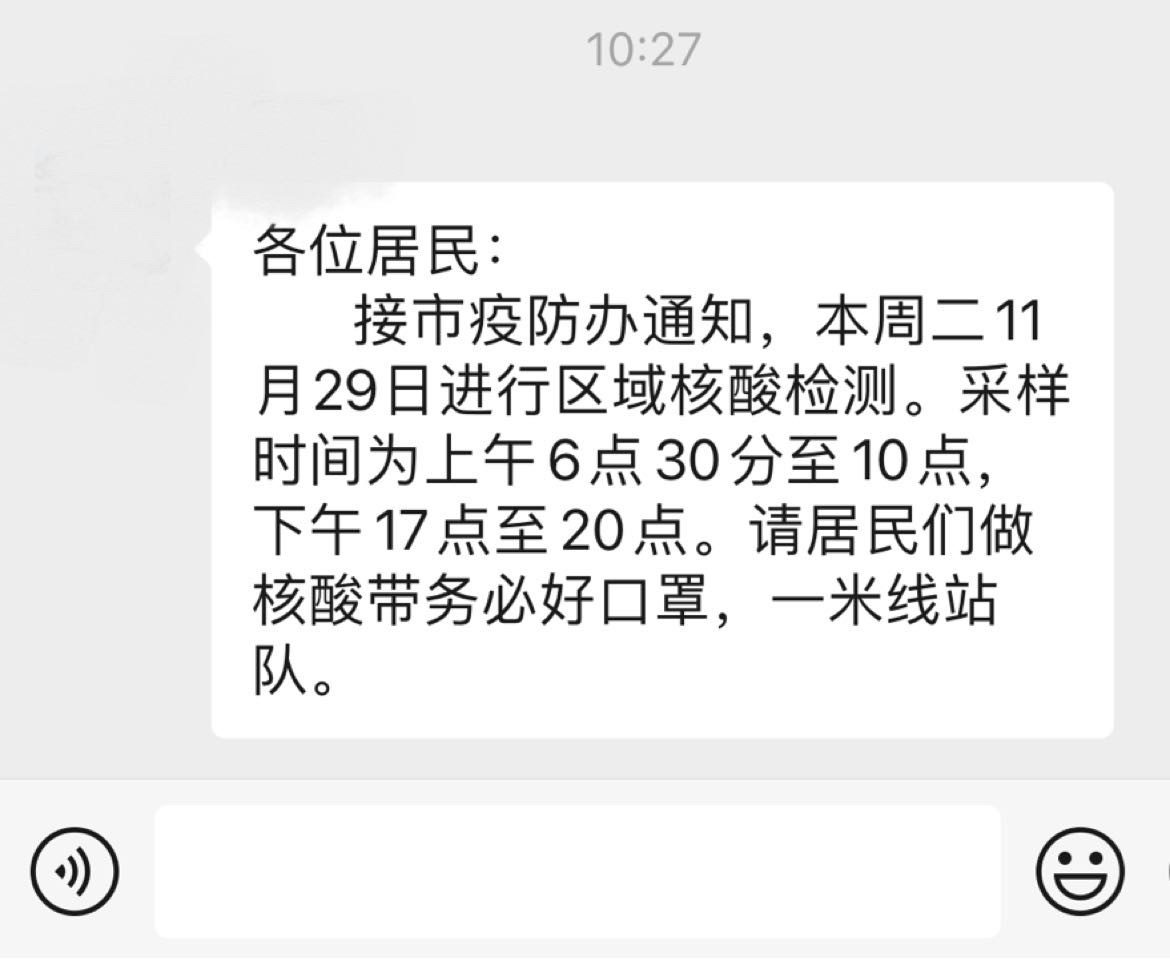The height and width of the screenshot is (959, 1170).
Task: Open the emoji sticker panel
Action: [1080, 870]
